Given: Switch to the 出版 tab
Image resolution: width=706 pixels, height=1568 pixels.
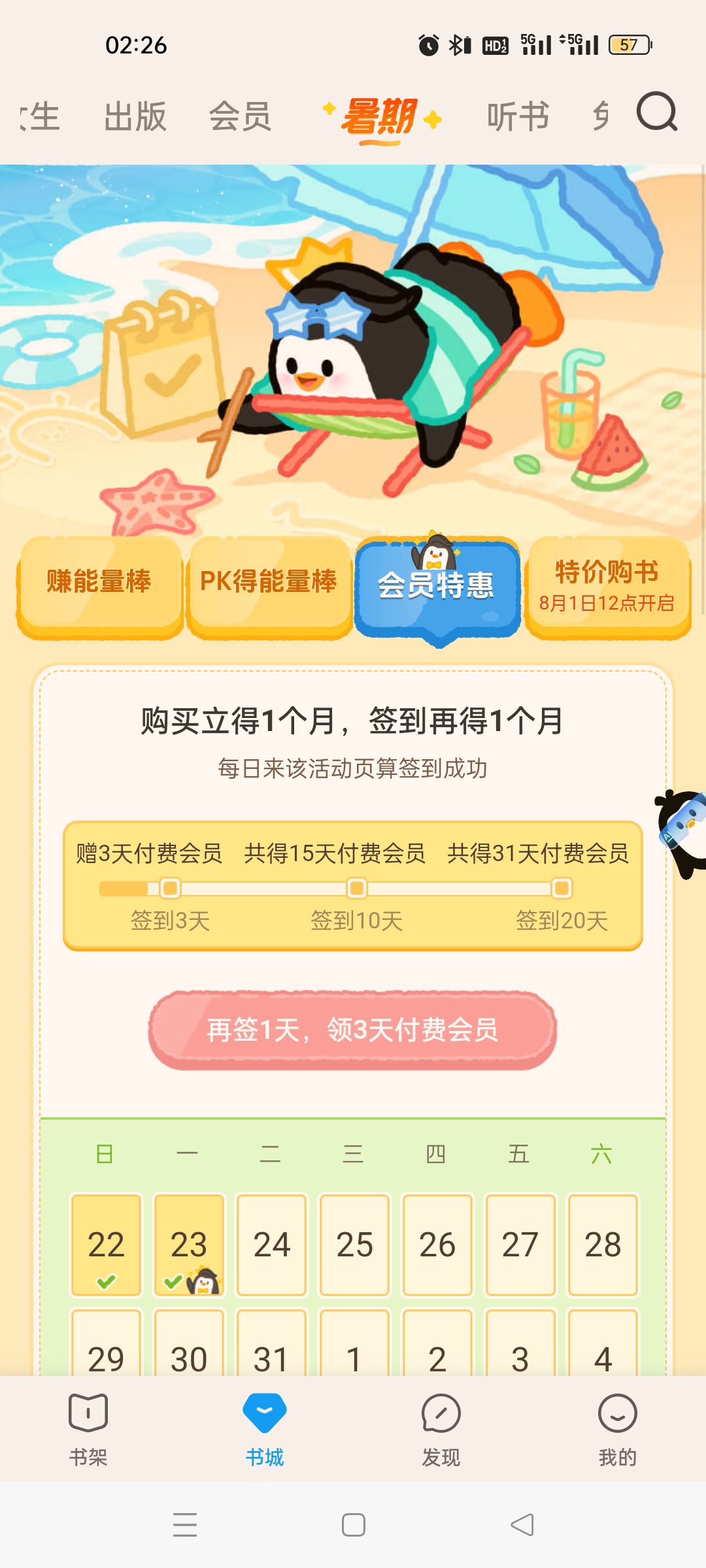Looking at the screenshot, I should point(135,116).
